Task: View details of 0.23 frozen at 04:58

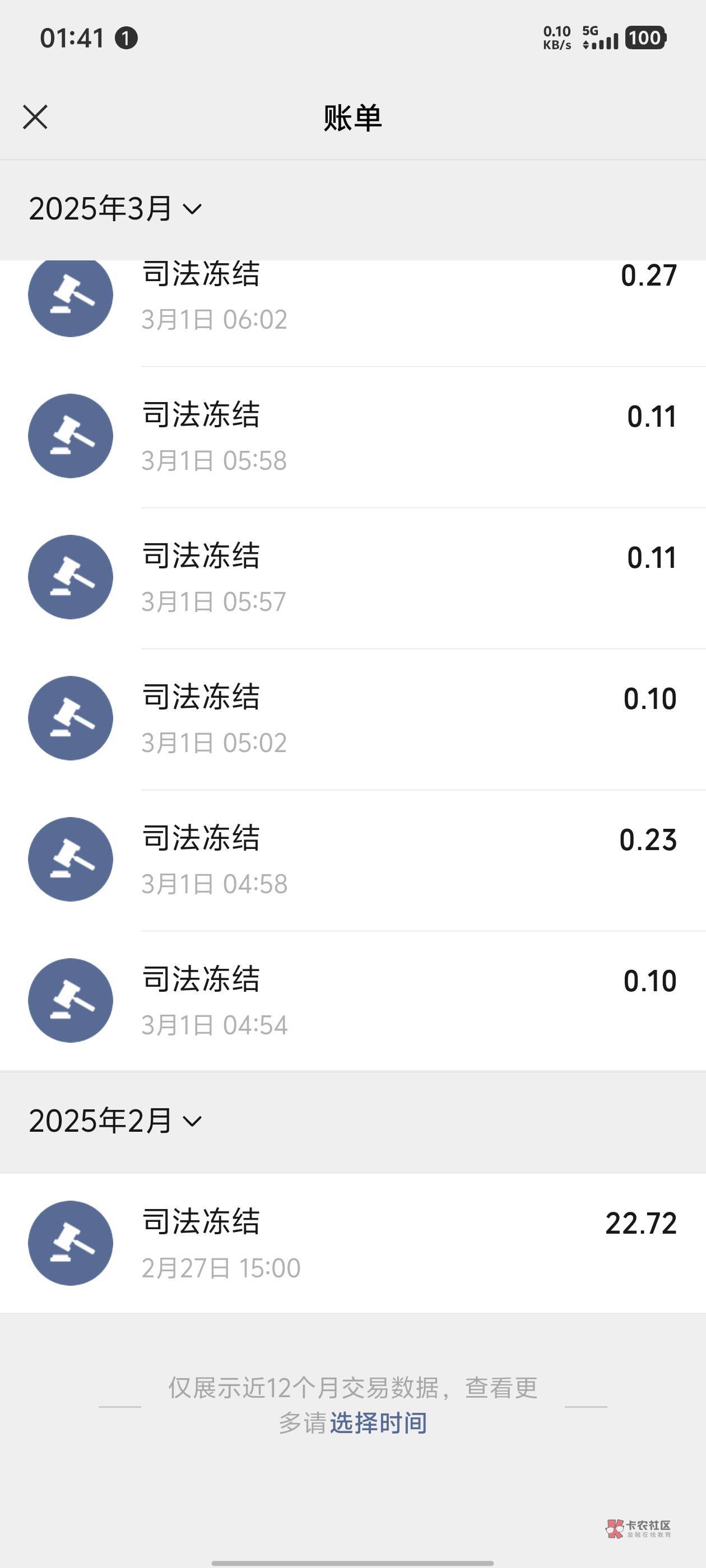Action: click(352, 861)
